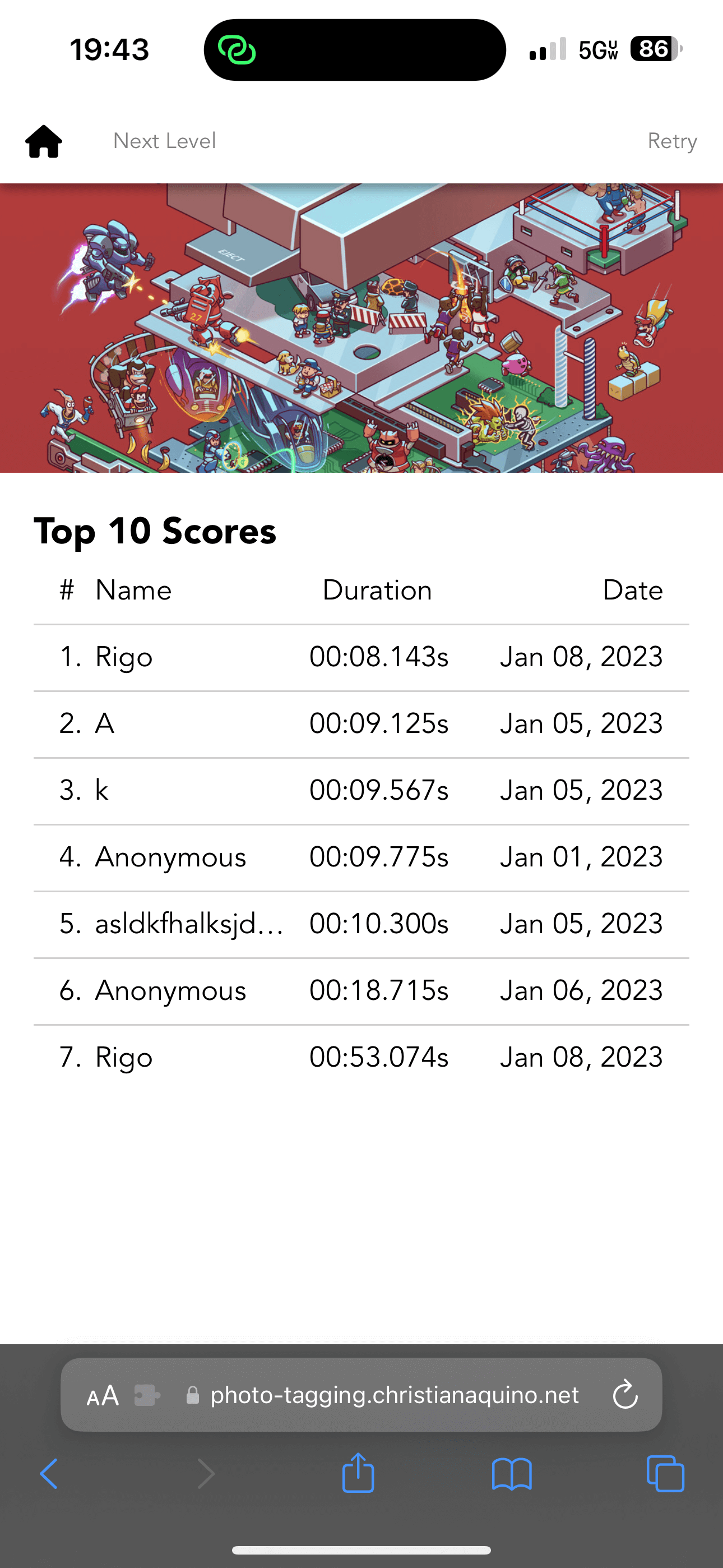Go to the home page icon
723x1568 pixels.
coord(44,141)
